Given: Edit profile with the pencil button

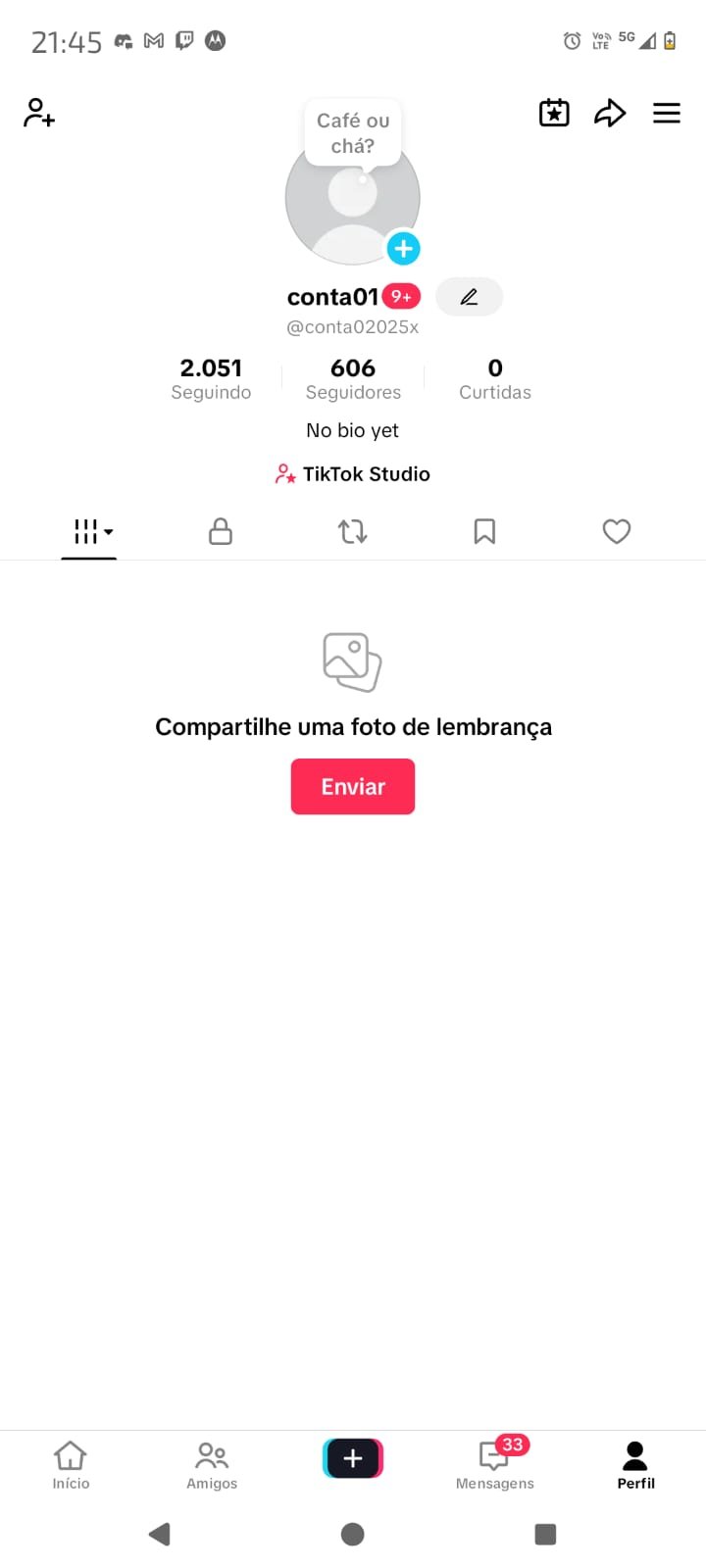Looking at the screenshot, I should pyautogui.click(x=469, y=297).
